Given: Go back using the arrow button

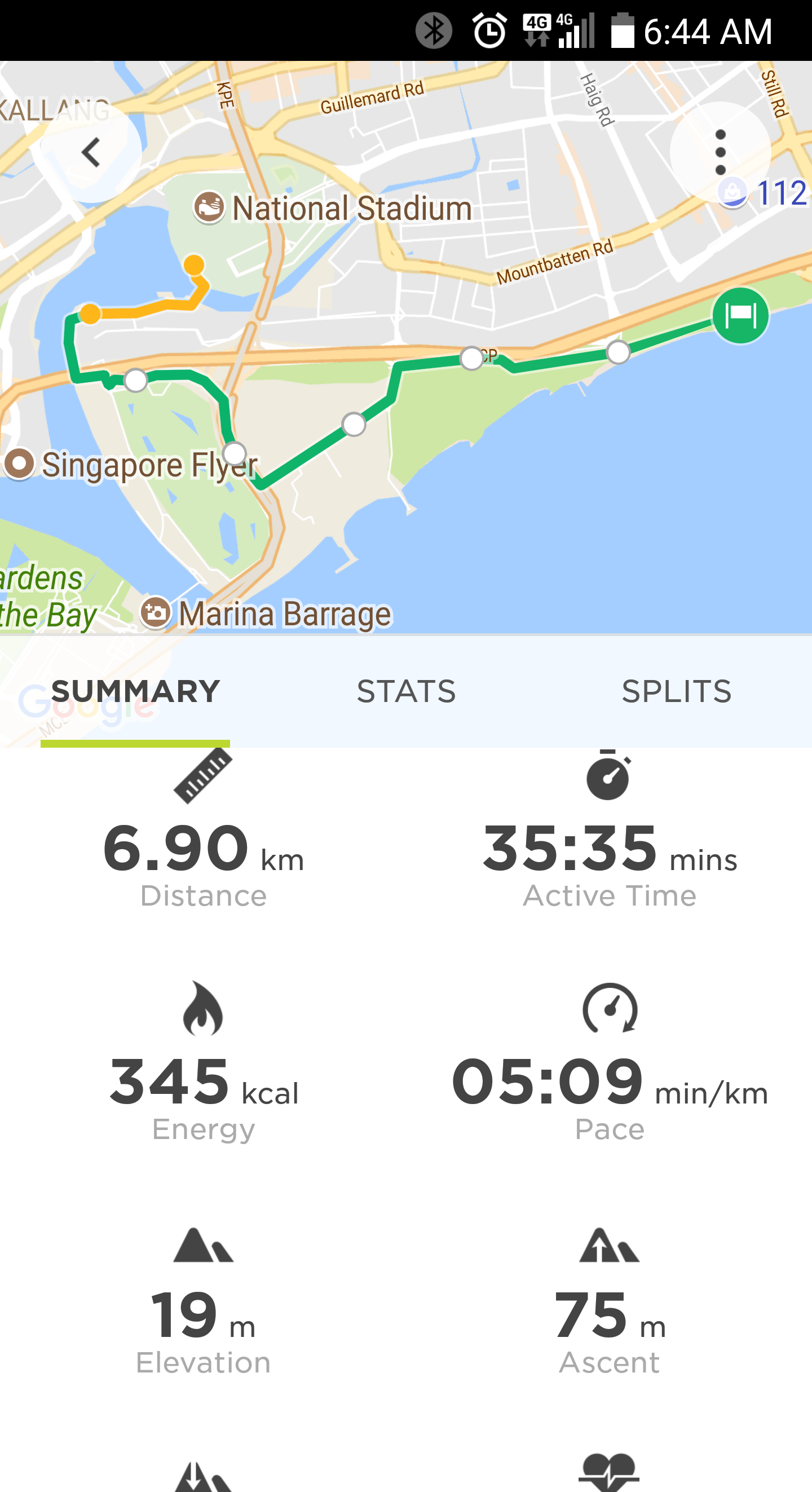Looking at the screenshot, I should 91,152.
